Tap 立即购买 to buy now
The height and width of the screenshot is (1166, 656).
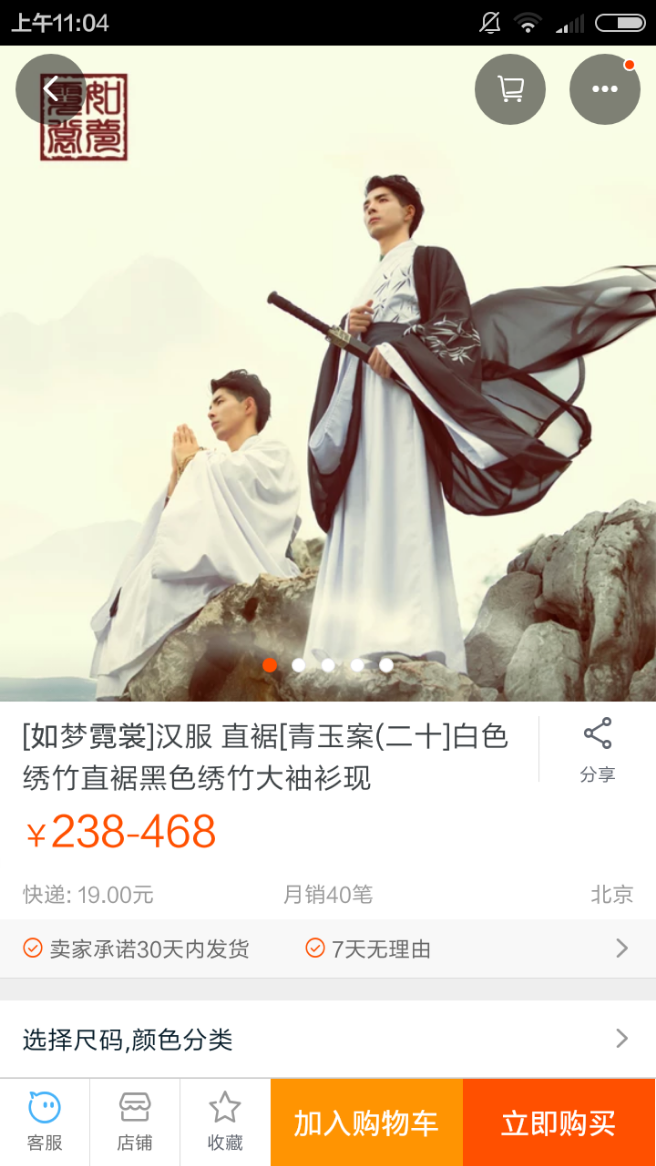click(559, 1123)
